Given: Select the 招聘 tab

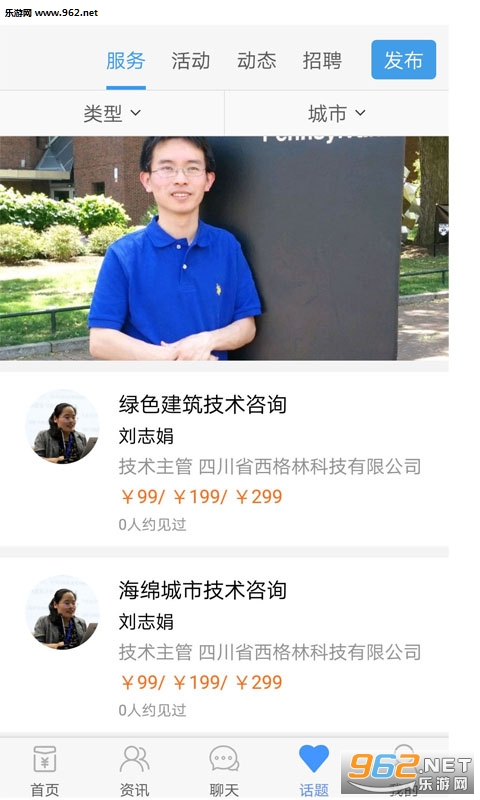Looking at the screenshot, I should tap(322, 61).
